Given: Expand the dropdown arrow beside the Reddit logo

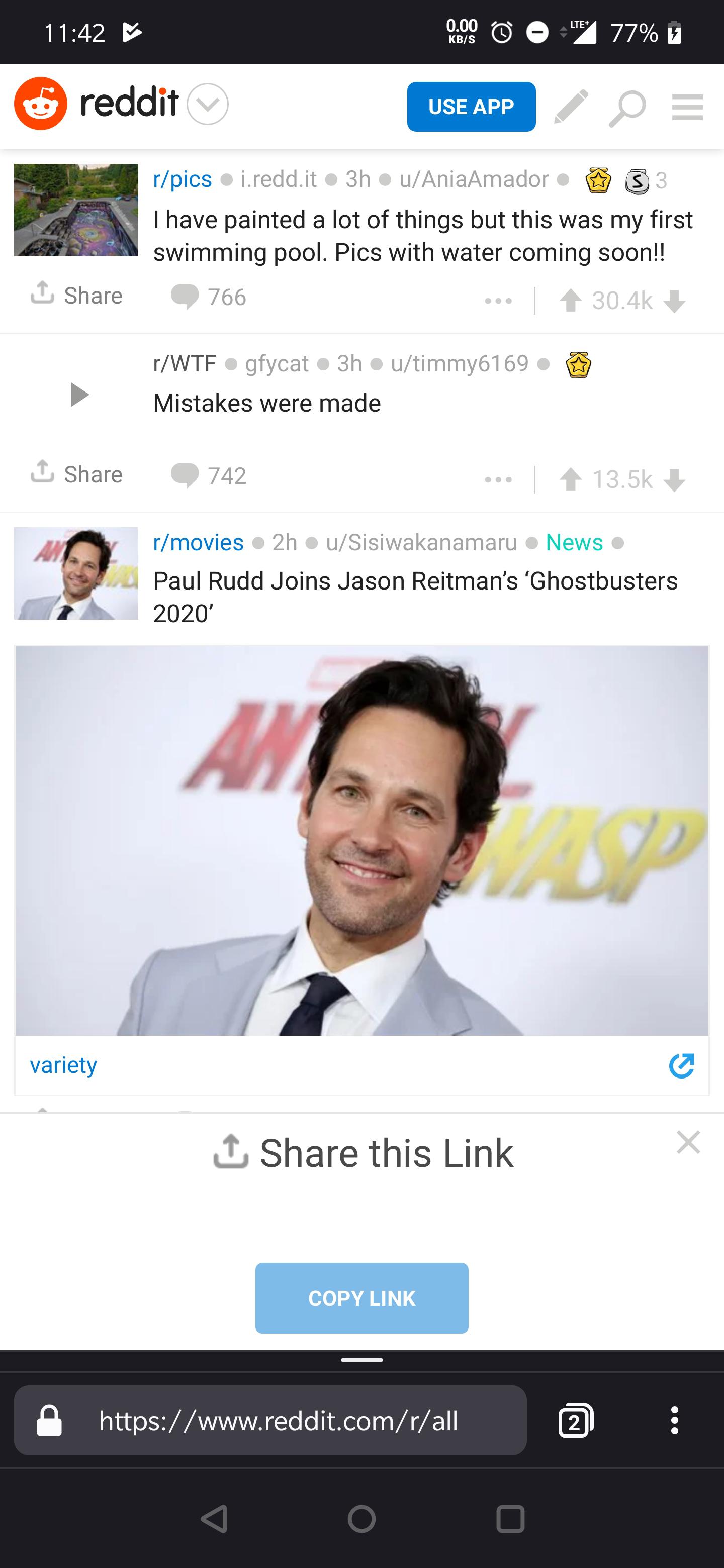Looking at the screenshot, I should click(209, 105).
